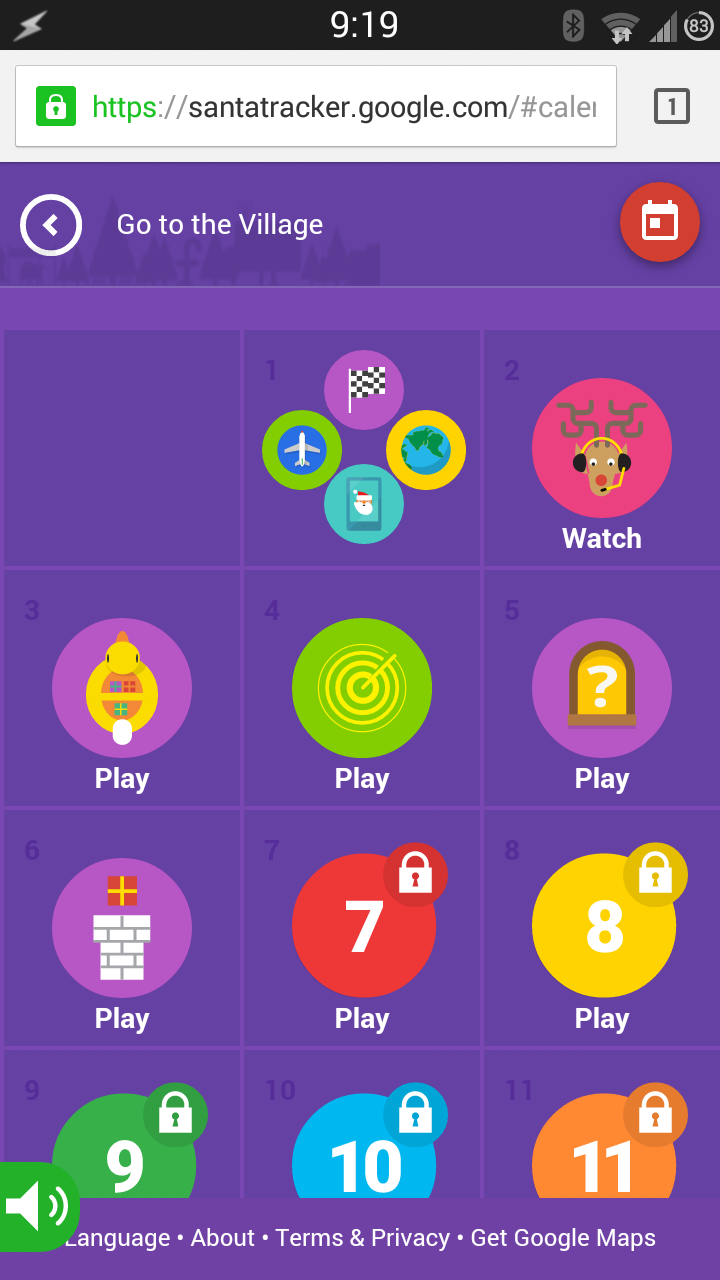The image size is (720, 1280).
Task: Open the airplane icon in day 1
Action: click(302, 450)
